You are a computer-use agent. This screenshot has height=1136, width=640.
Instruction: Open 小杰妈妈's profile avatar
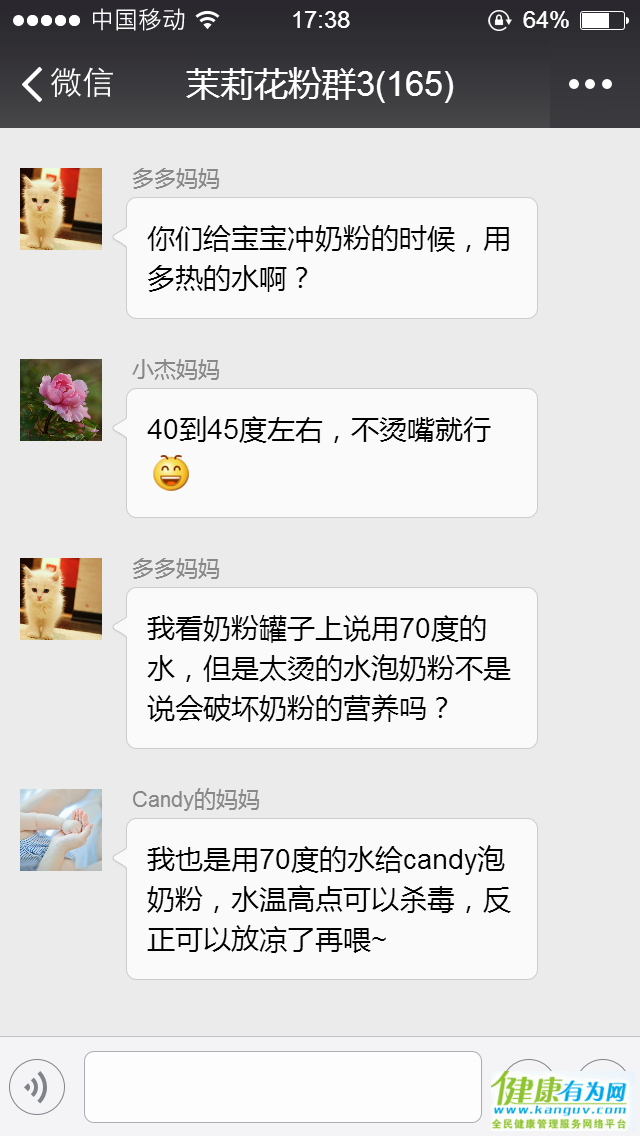pos(61,400)
